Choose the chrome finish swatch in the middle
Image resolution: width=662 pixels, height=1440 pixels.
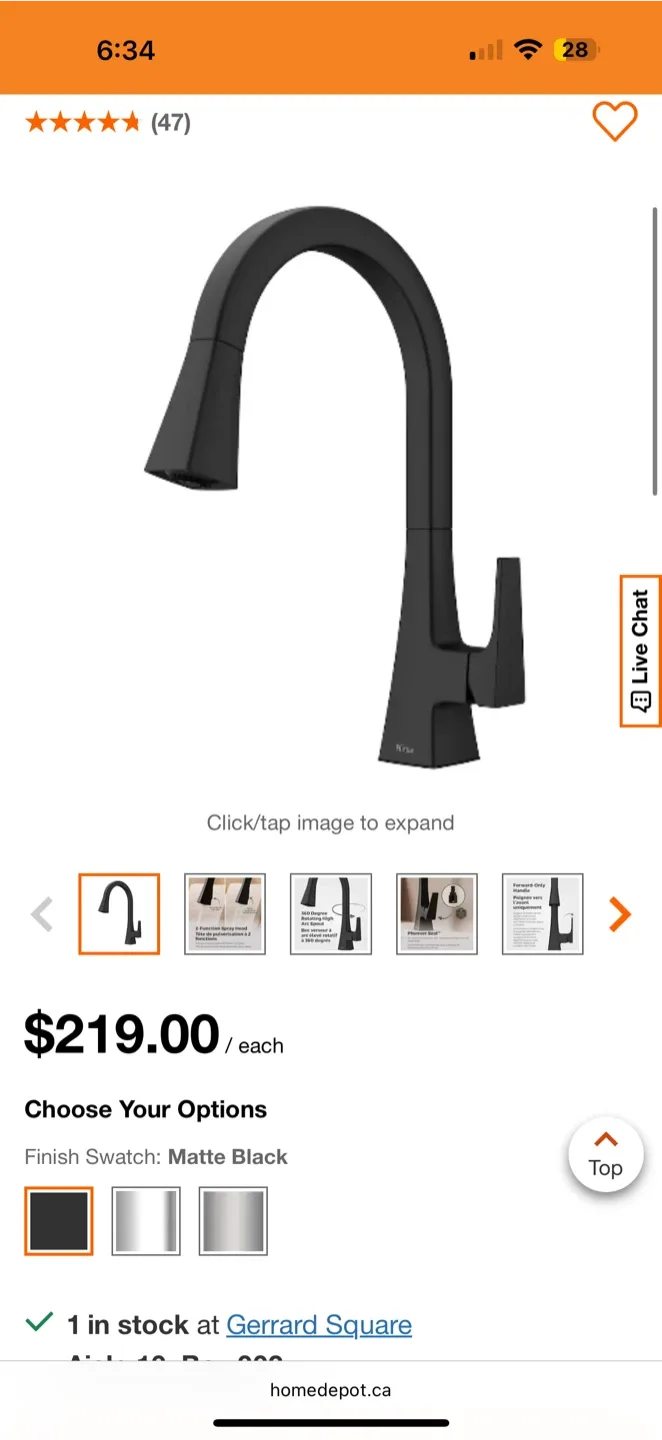pyautogui.click(x=146, y=1221)
